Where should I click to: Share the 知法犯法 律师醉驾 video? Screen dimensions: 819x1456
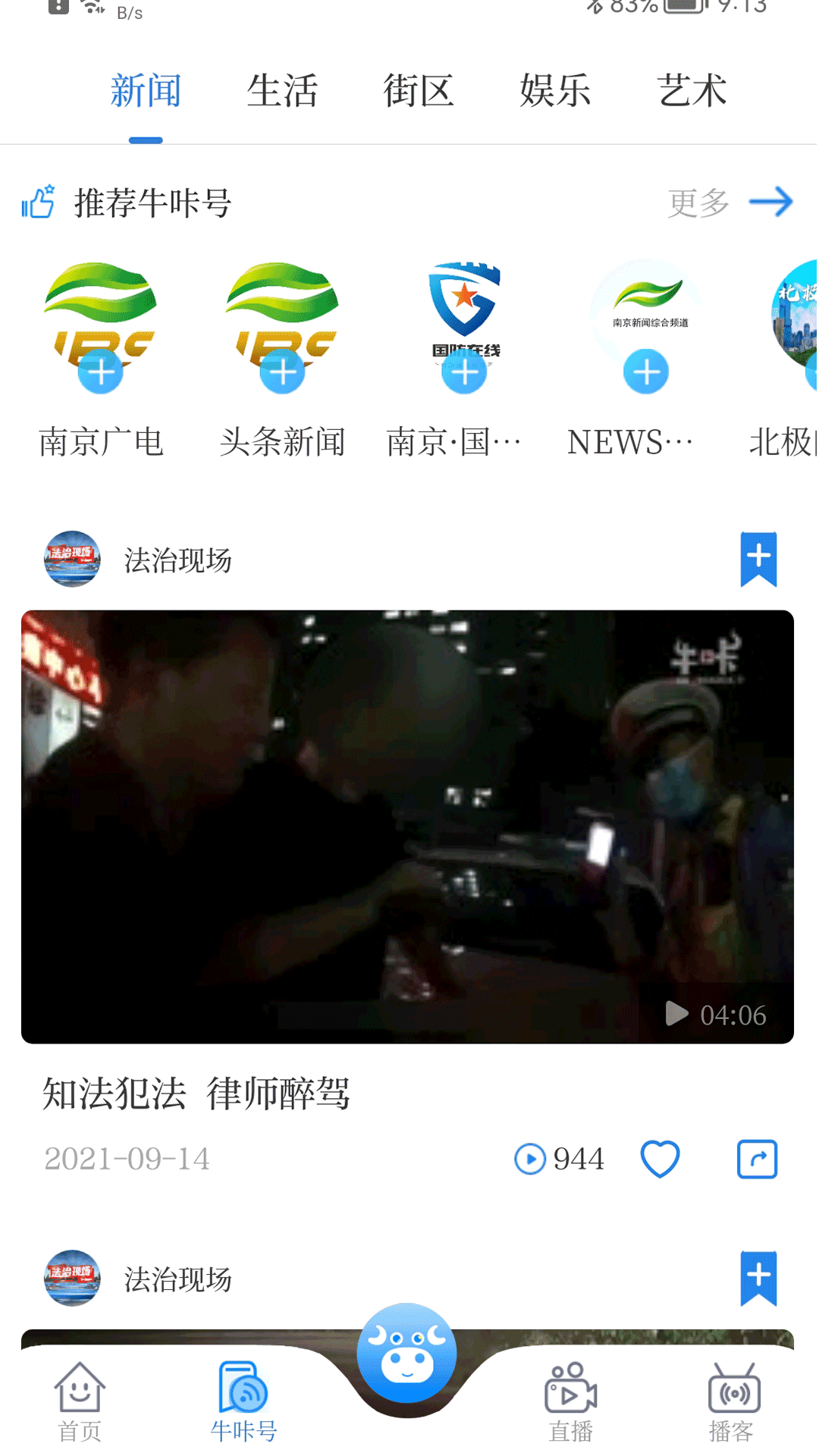coord(756,1159)
